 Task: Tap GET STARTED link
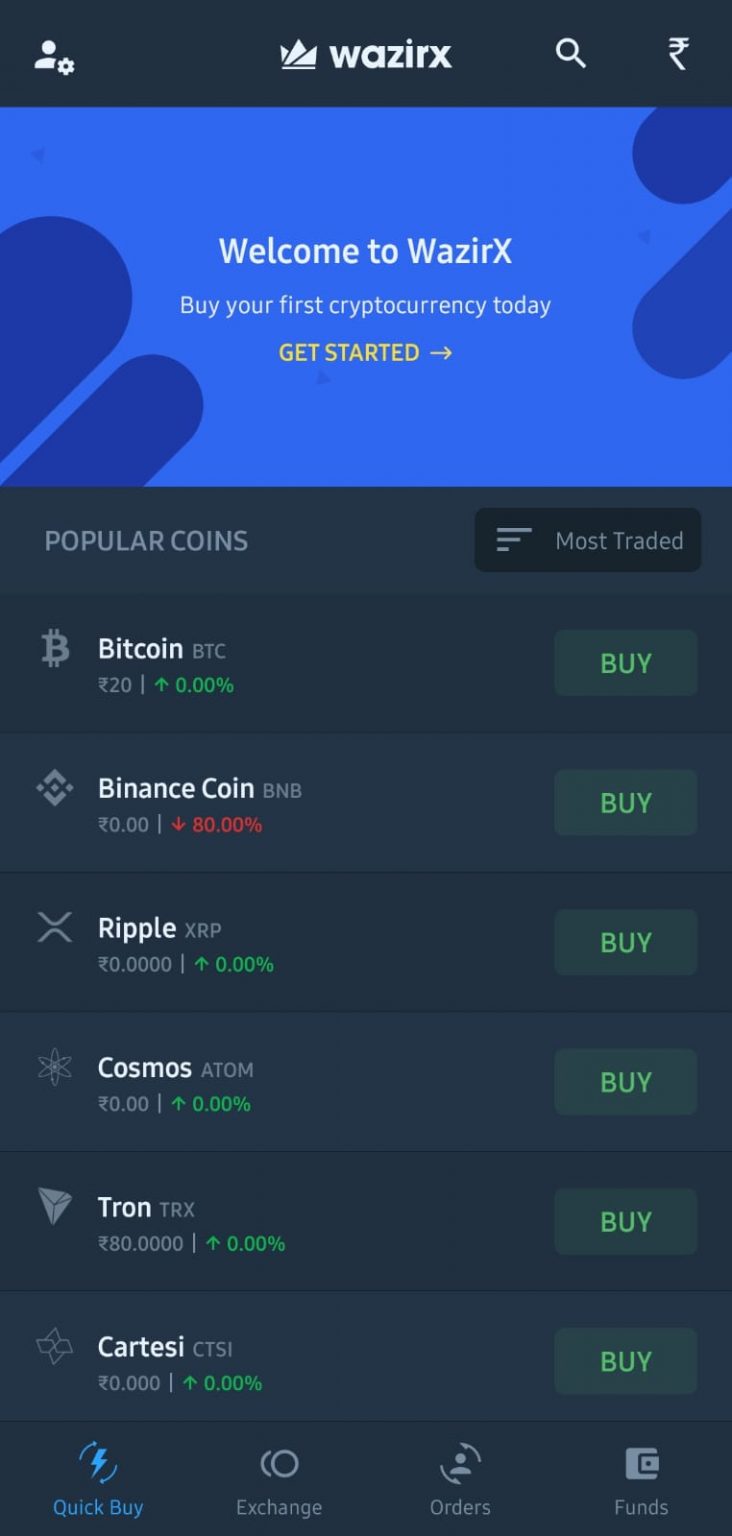click(x=365, y=352)
